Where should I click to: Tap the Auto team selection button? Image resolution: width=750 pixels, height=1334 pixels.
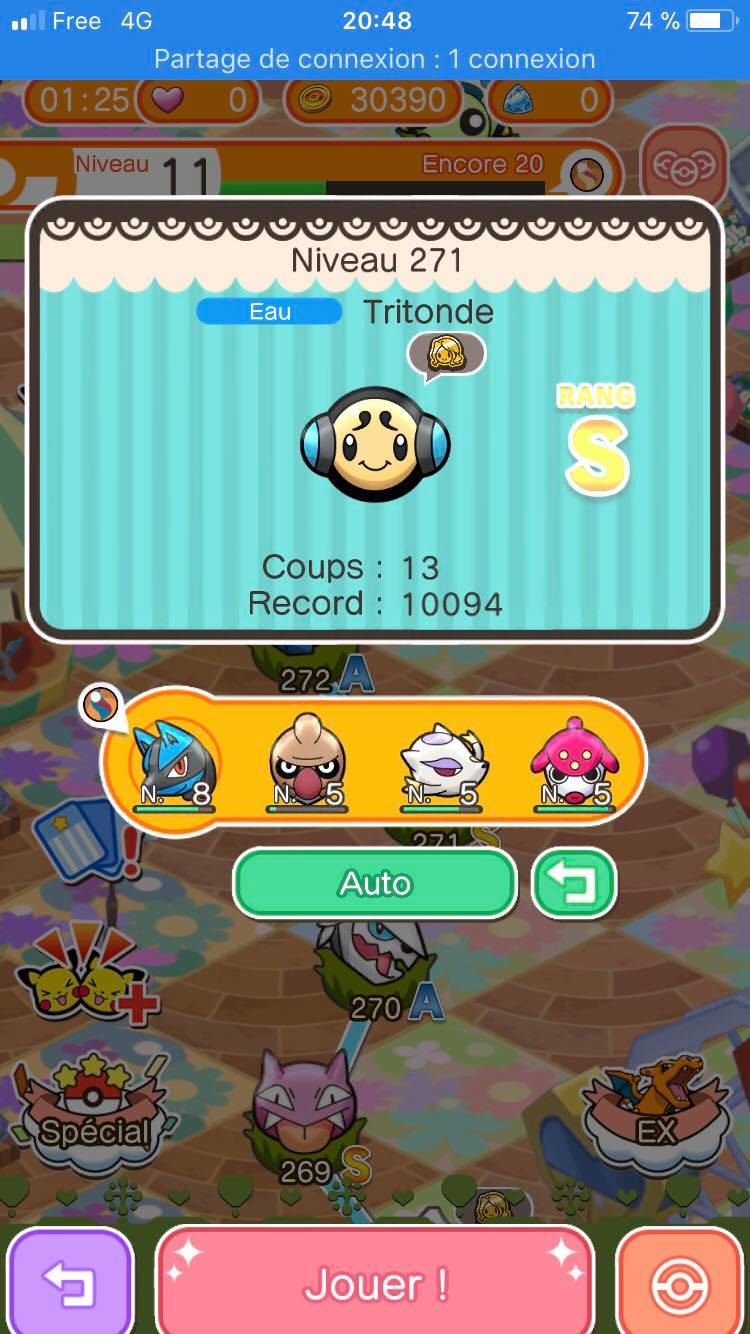point(375,883)
